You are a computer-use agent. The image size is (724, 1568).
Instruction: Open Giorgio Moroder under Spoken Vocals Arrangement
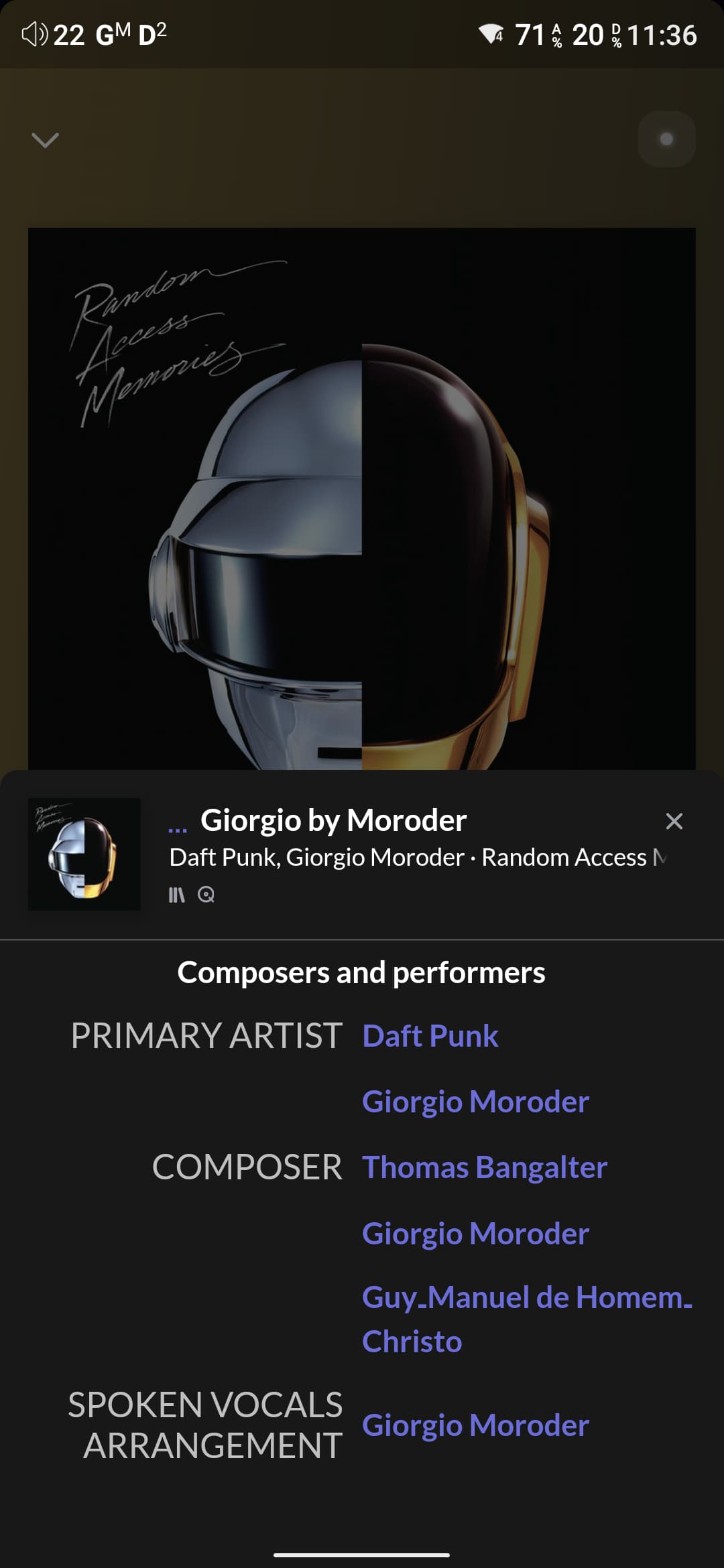[475, 1425]
